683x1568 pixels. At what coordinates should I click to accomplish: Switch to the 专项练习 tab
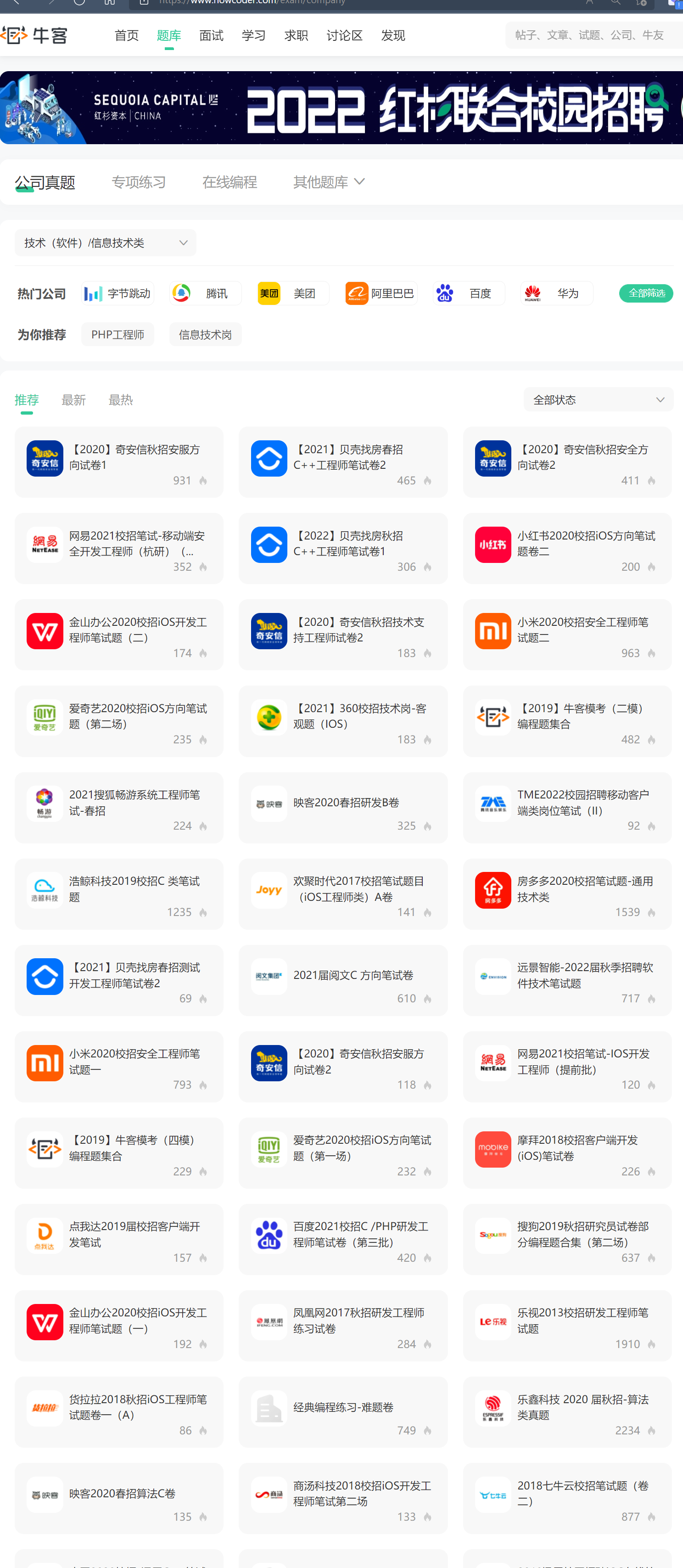coord(139,182)
